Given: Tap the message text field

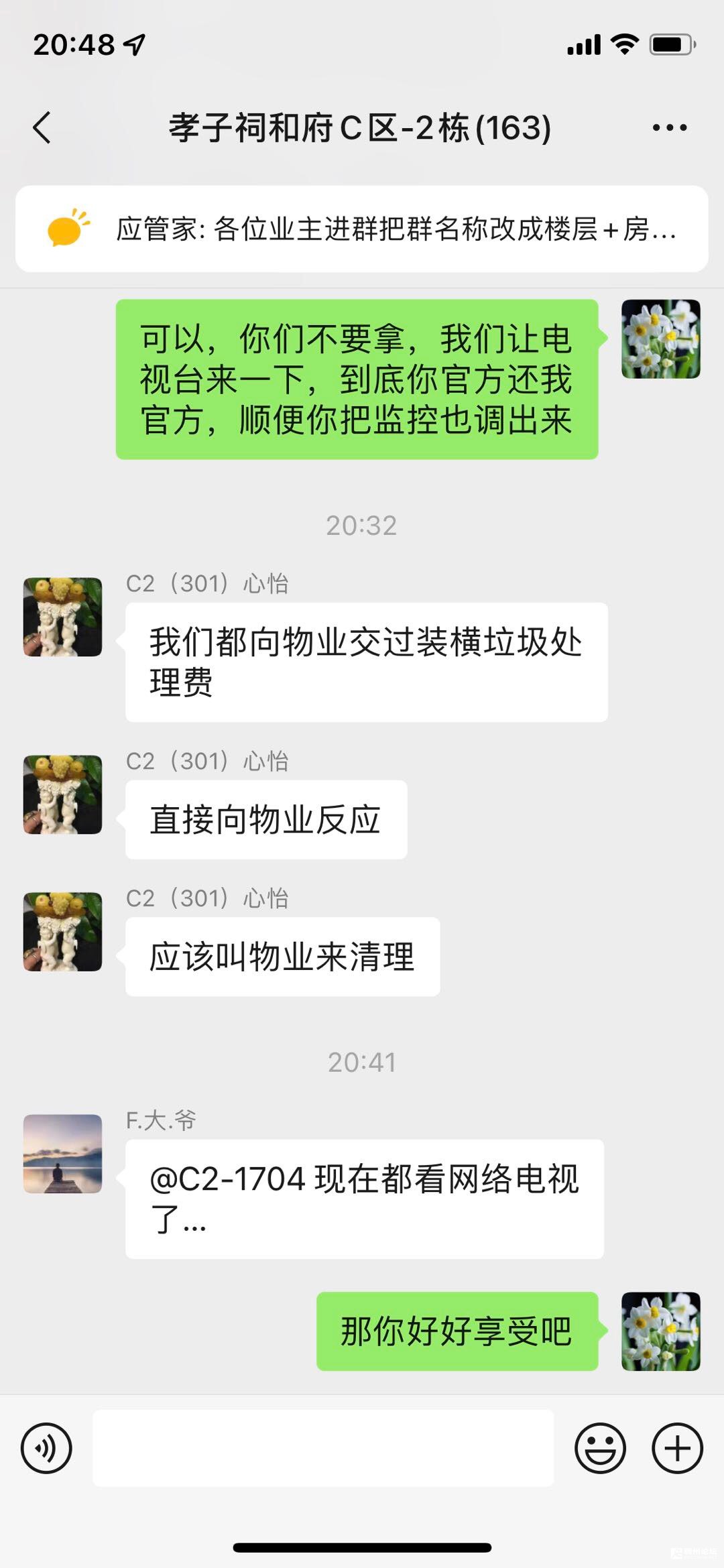Looking at the screenshot, I should coord(323,1448).
